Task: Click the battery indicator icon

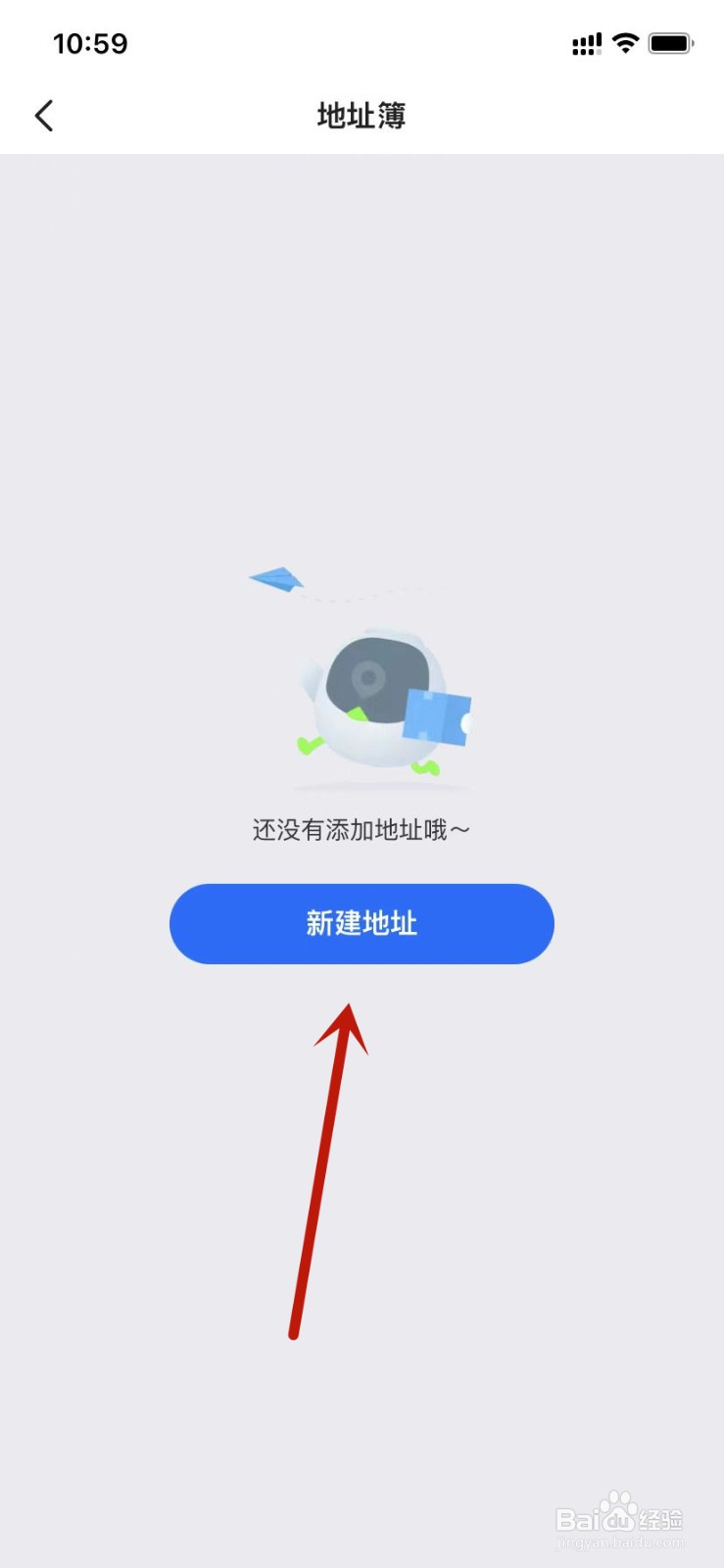Action: coord(672,42)
